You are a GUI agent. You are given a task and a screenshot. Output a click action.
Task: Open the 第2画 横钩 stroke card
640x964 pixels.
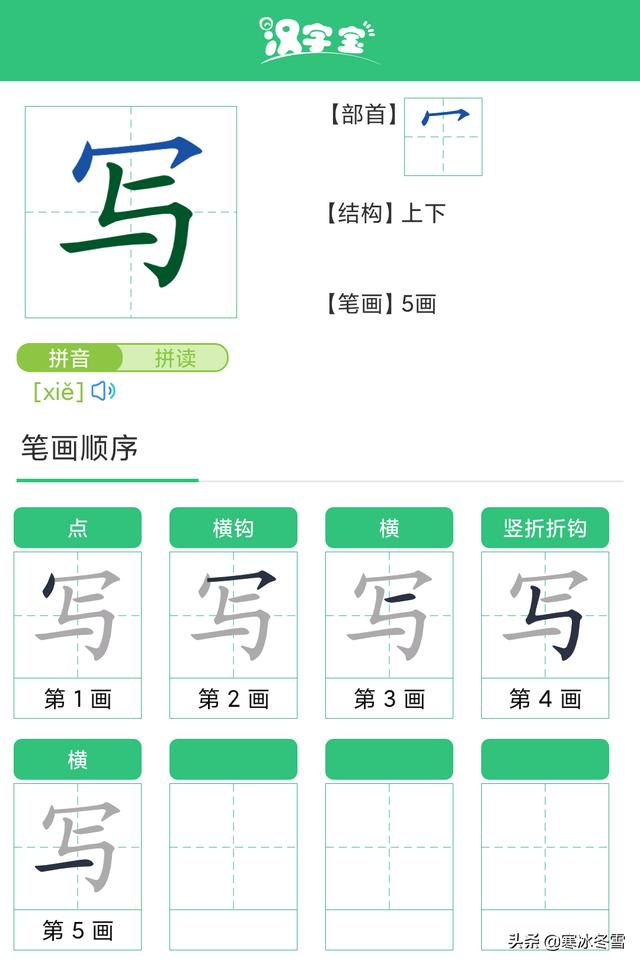233,615
